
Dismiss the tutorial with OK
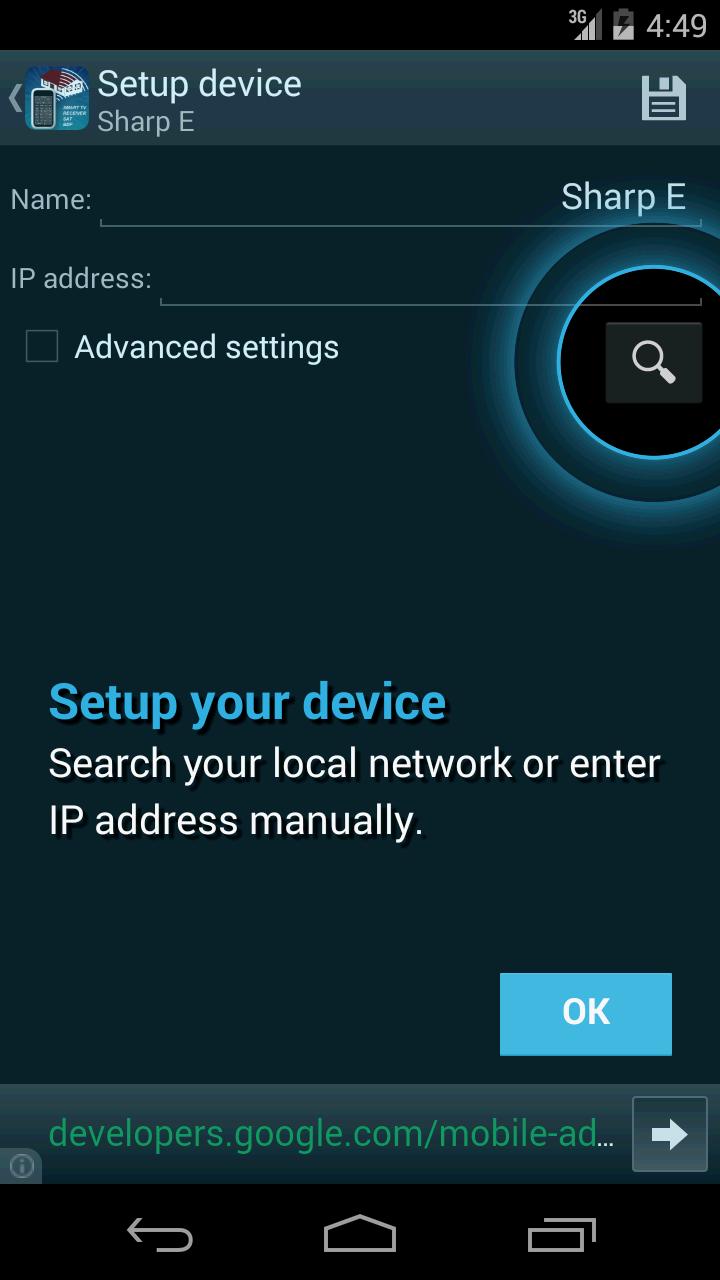585,1012
